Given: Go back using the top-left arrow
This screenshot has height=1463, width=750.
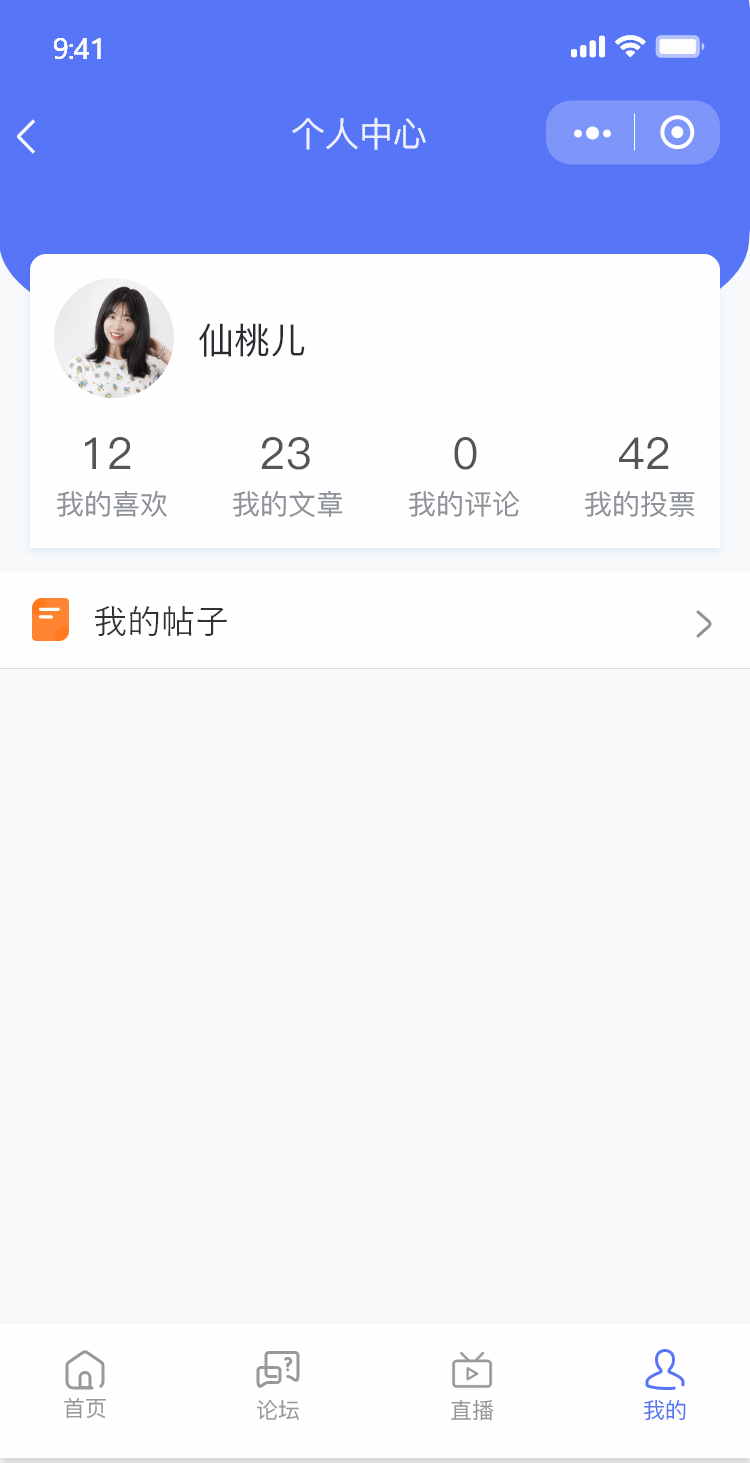Looking at the screenshot, I should pyautogui.click(x=27, y=136).
